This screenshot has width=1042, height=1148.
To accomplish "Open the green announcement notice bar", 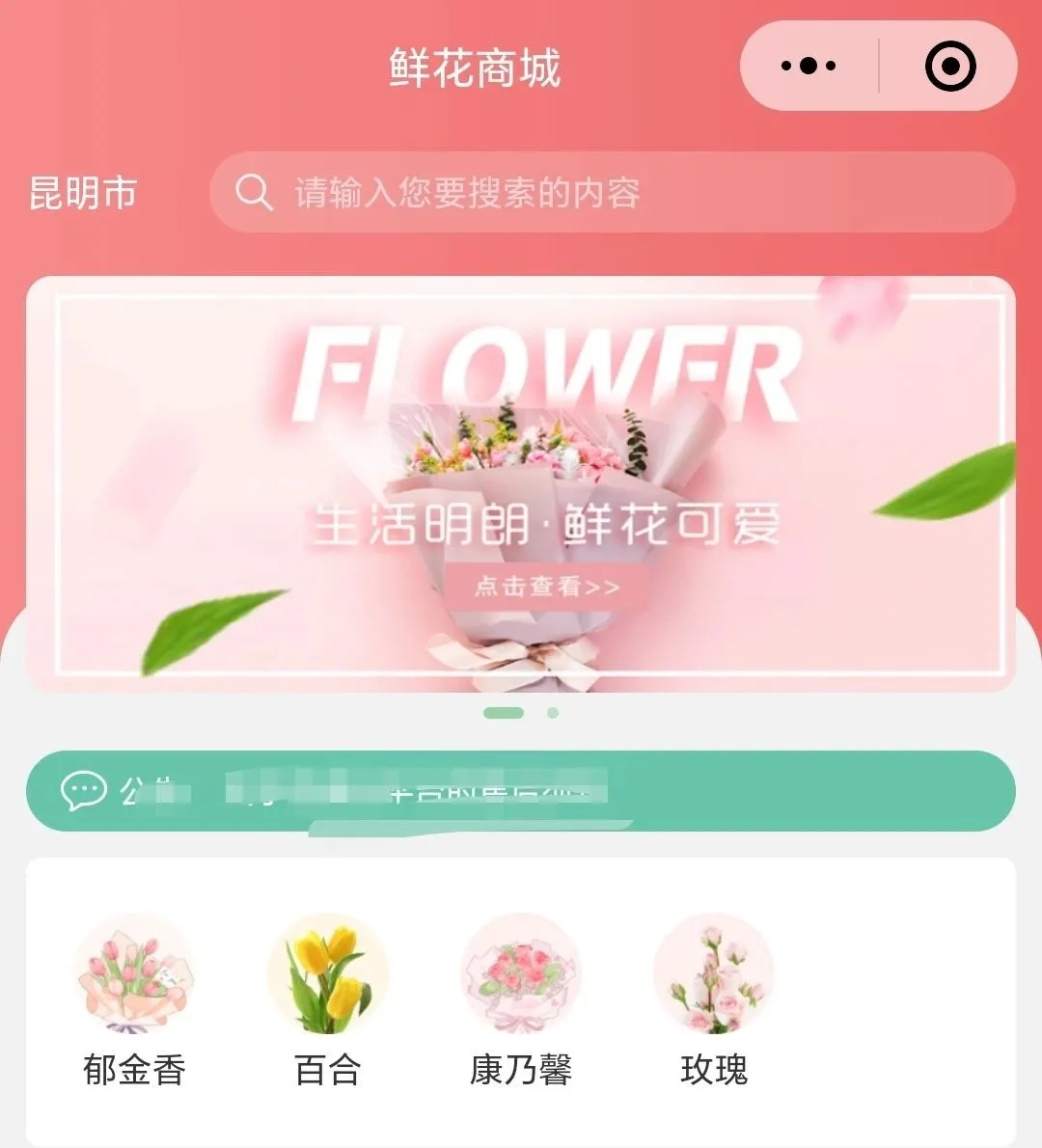I will [x=521, y=791].
